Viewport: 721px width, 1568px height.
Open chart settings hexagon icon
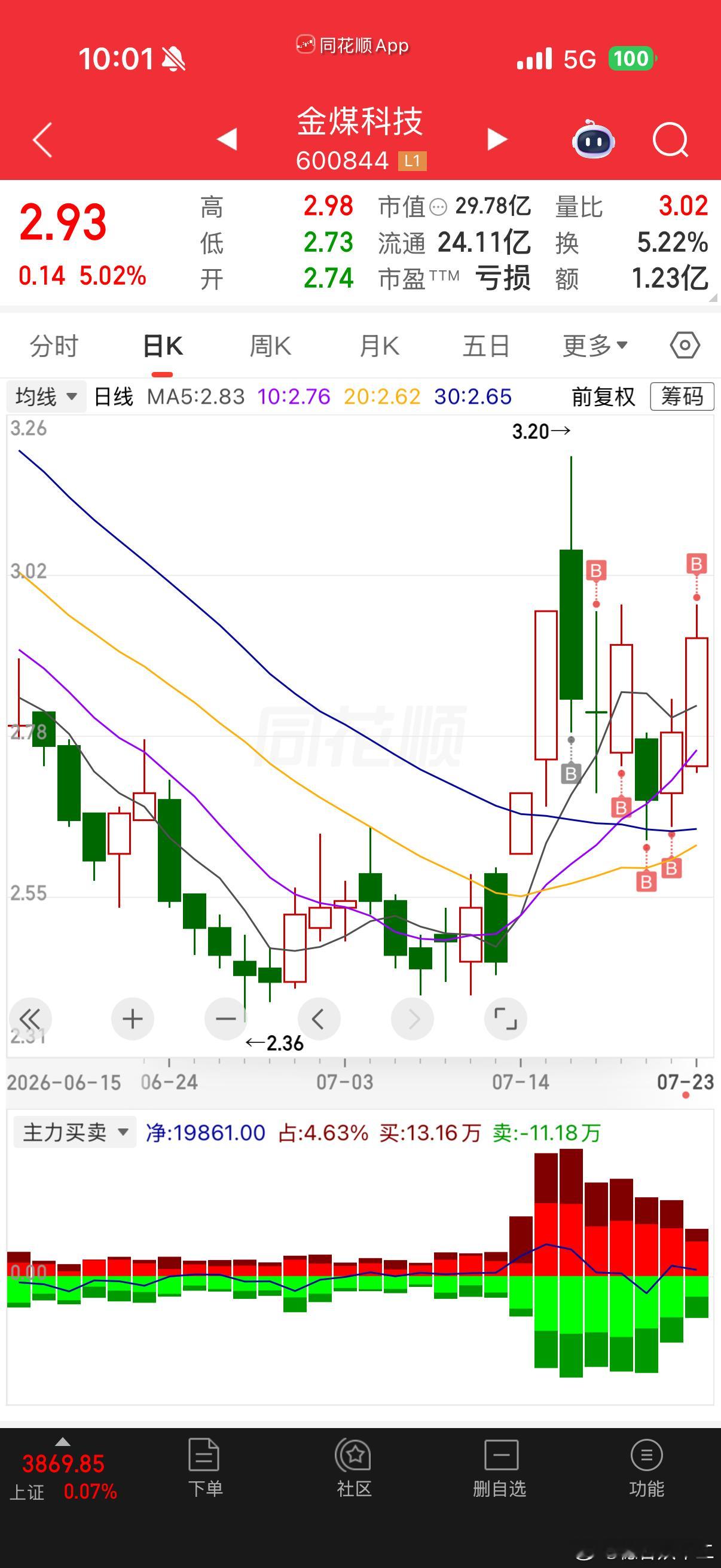(685, 345)
